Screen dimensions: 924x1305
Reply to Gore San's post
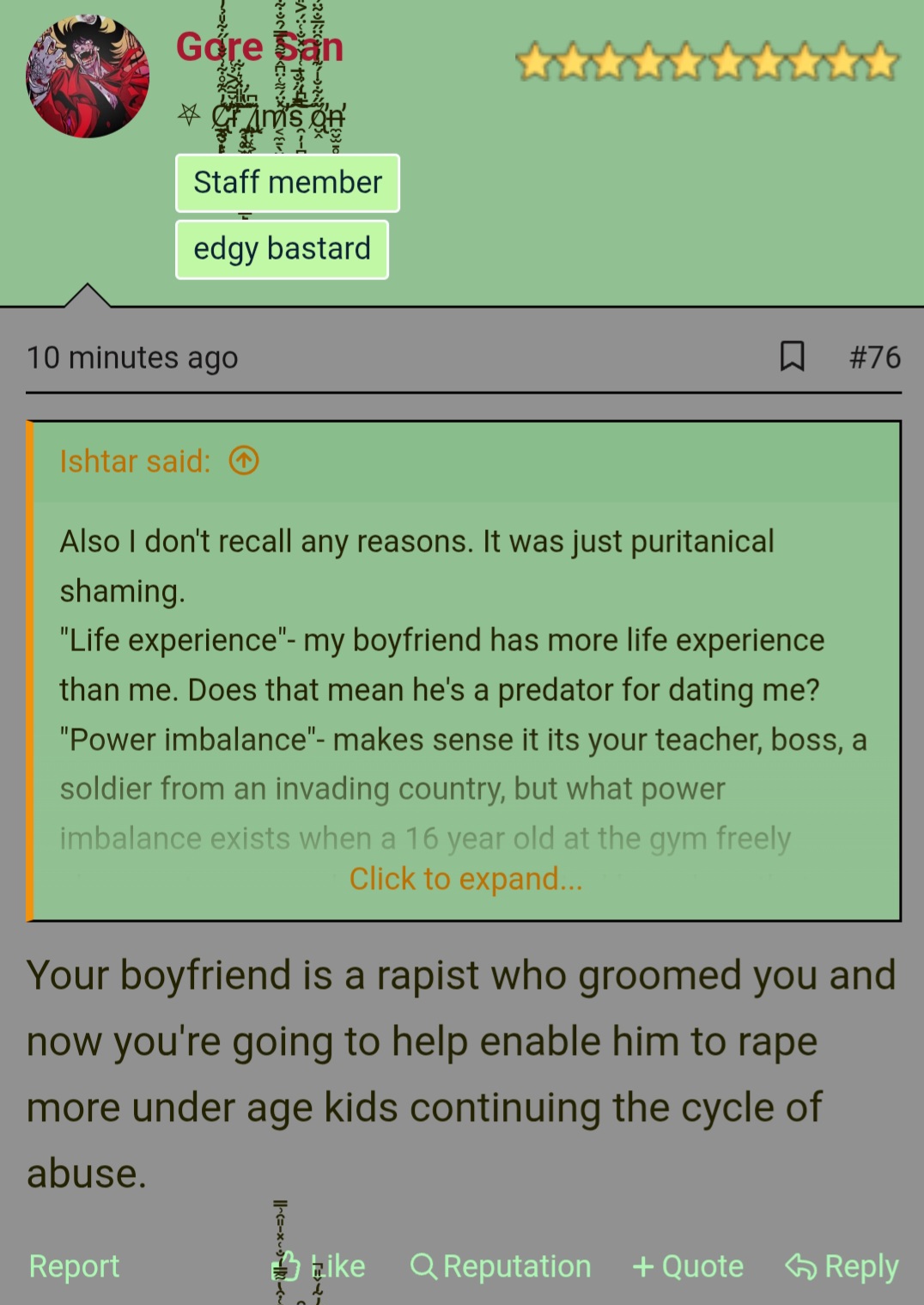point(842,1265)
